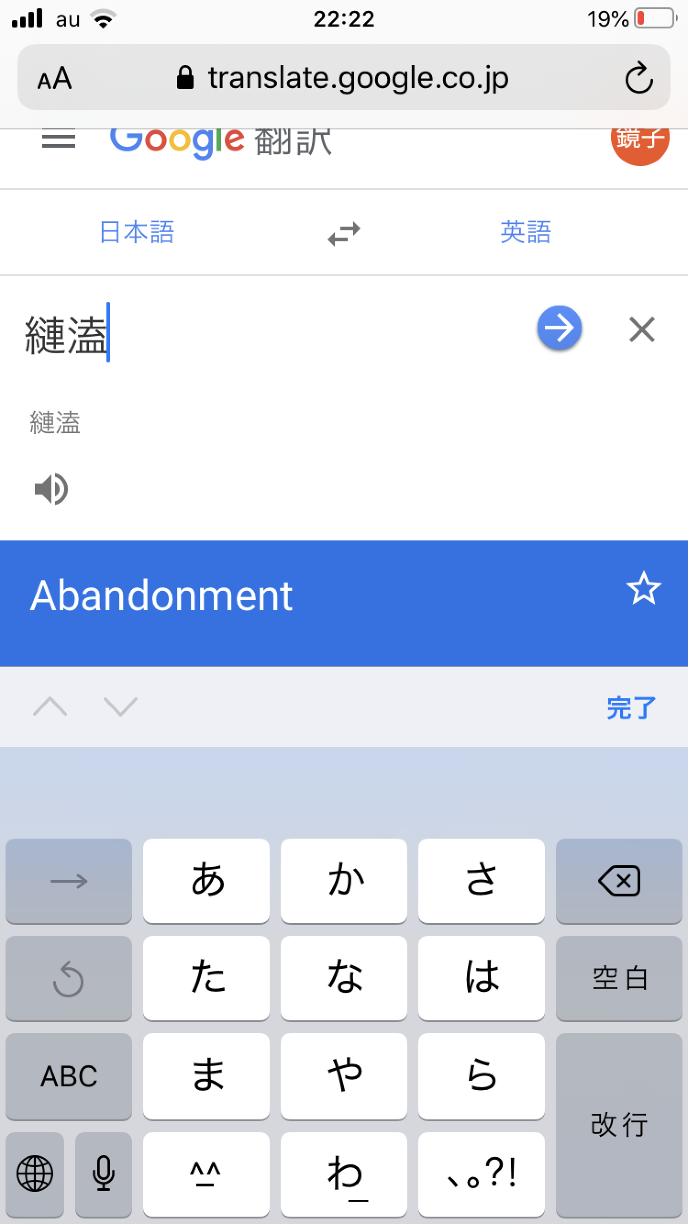Save translation with the star icon

[x=643, y=590]
